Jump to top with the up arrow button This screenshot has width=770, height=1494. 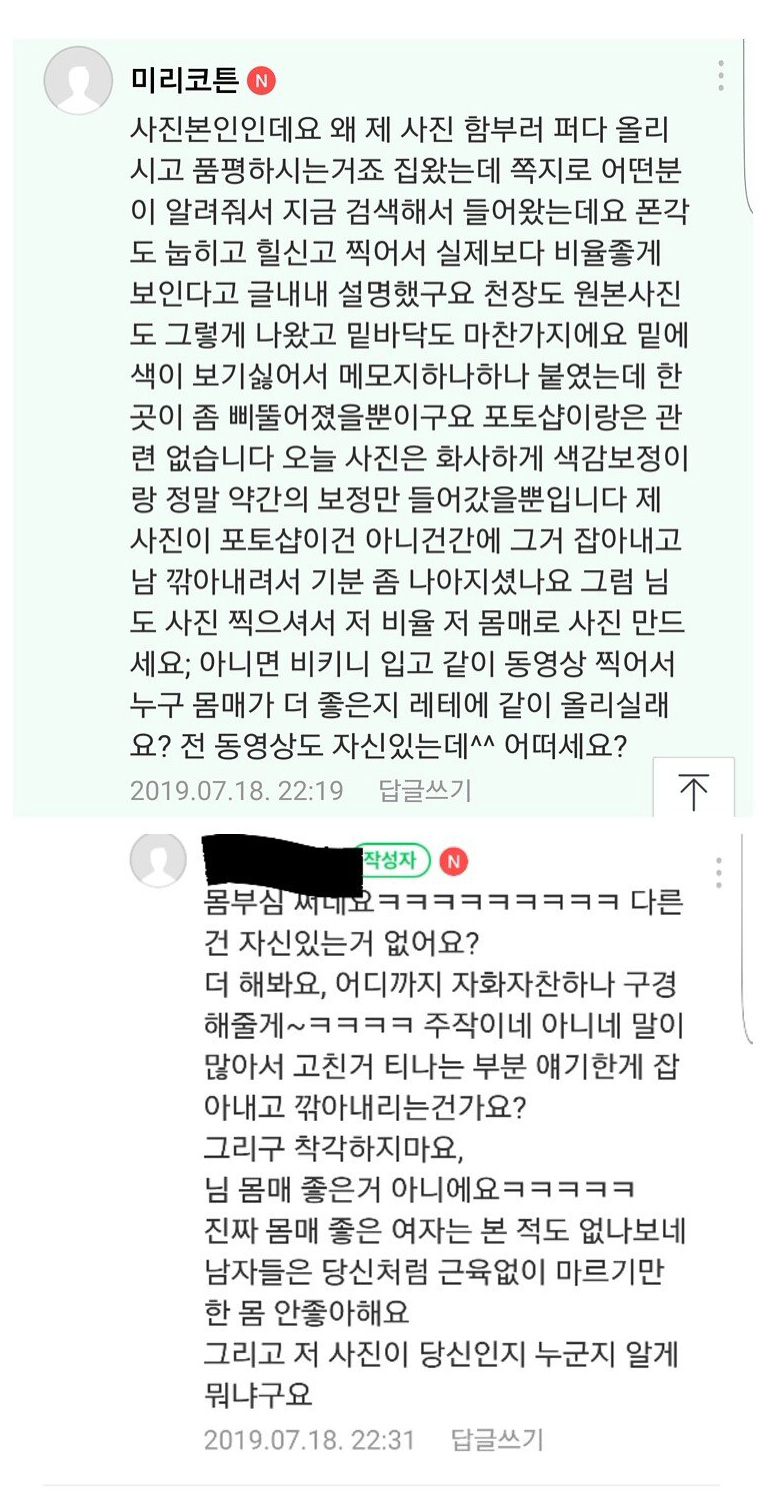[x=693, y=791]
